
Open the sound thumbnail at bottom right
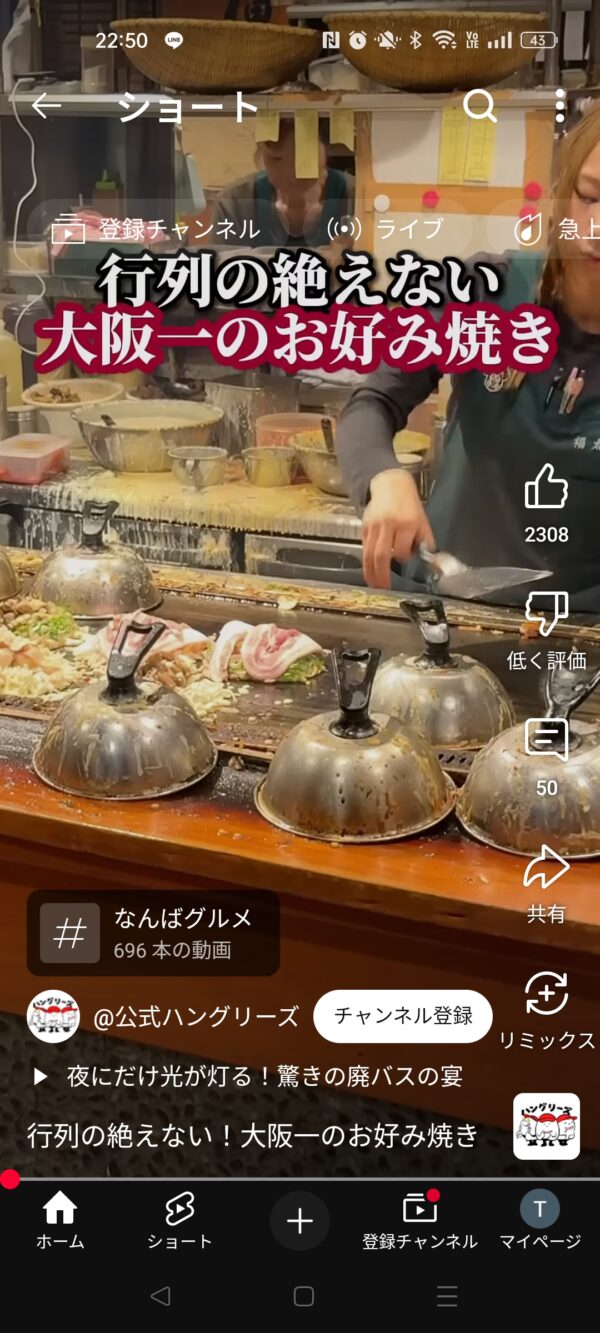[x=546, y=1126]
